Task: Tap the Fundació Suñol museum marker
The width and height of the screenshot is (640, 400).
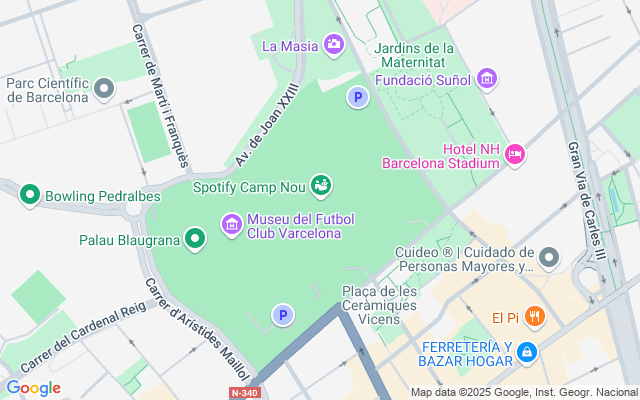Action: [487, 79]
